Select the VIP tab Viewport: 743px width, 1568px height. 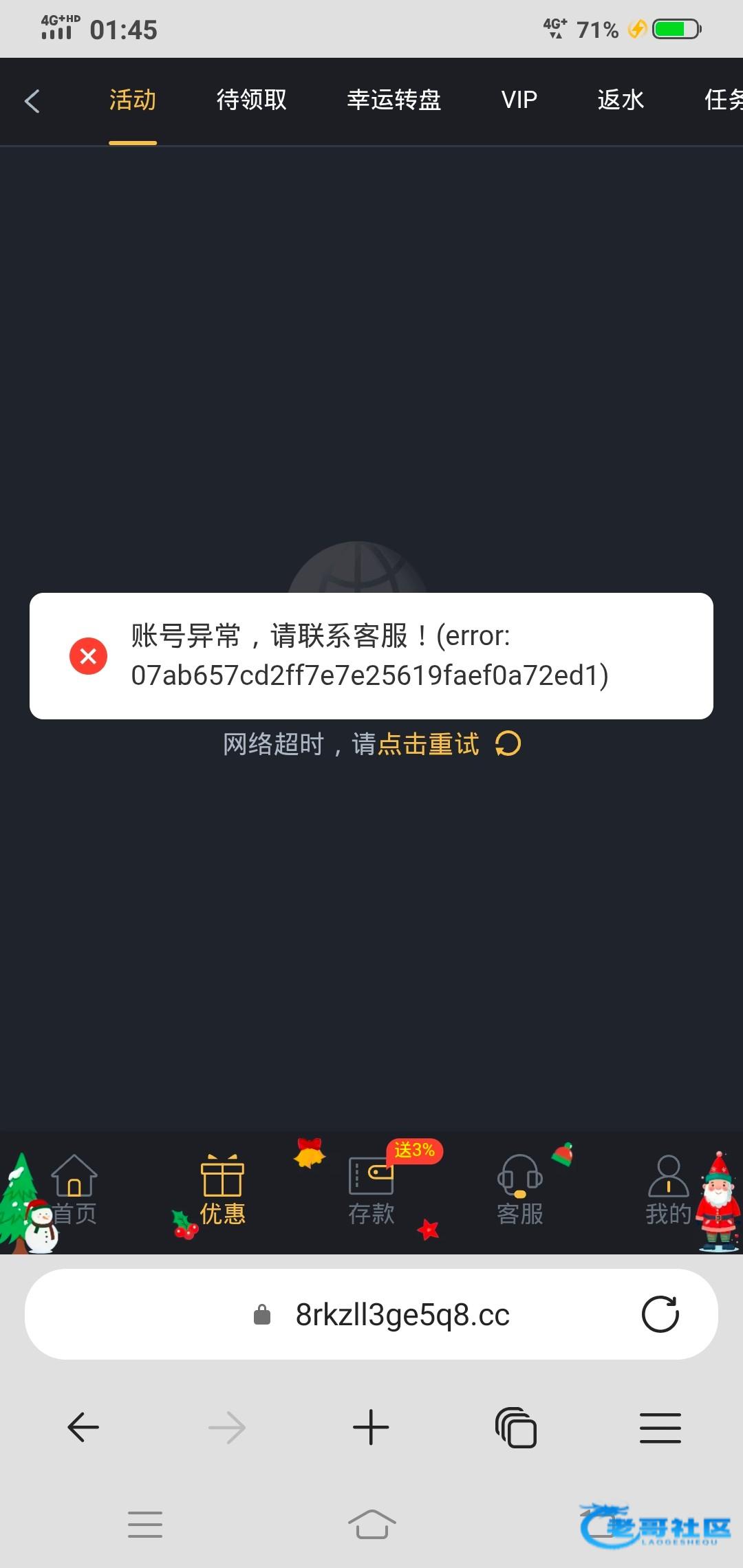519,100
